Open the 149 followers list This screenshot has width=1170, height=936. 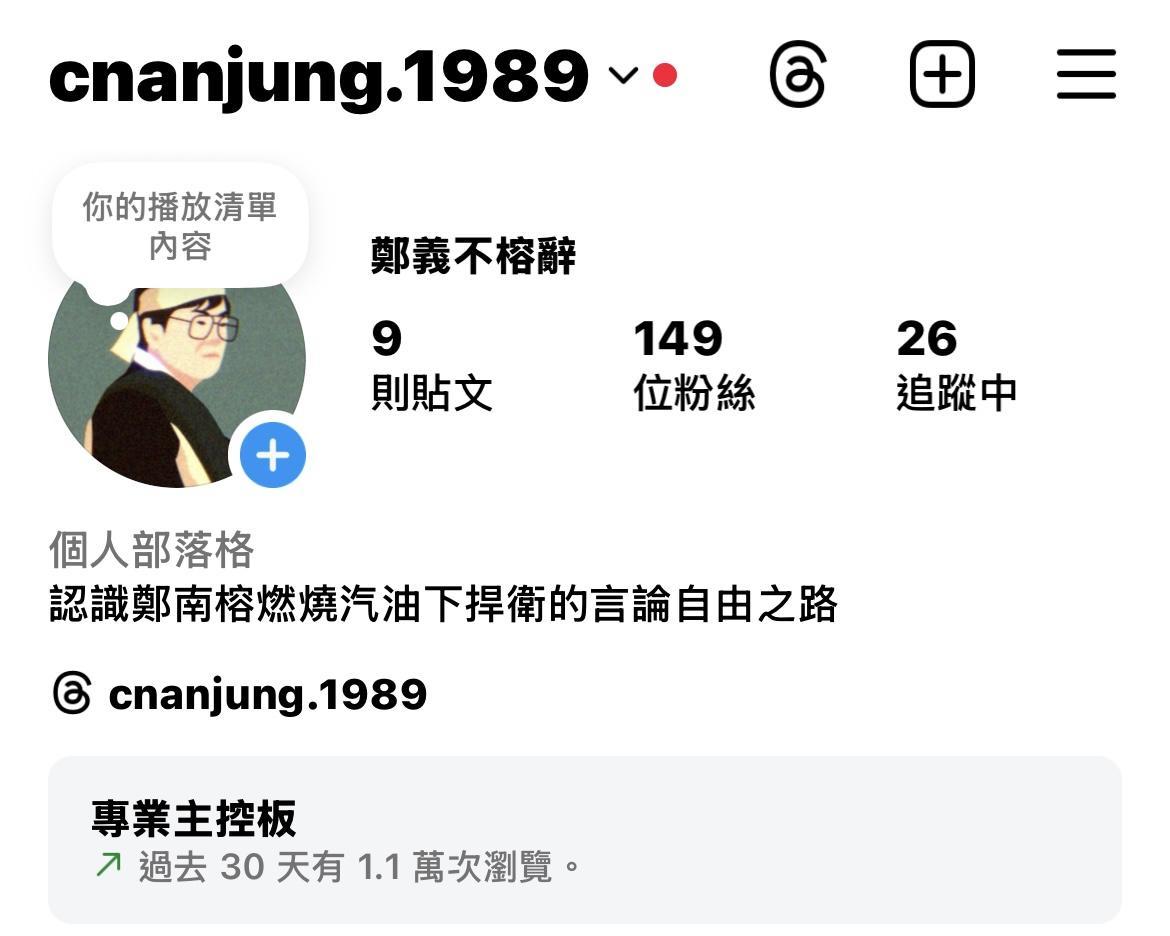point(693,366)
